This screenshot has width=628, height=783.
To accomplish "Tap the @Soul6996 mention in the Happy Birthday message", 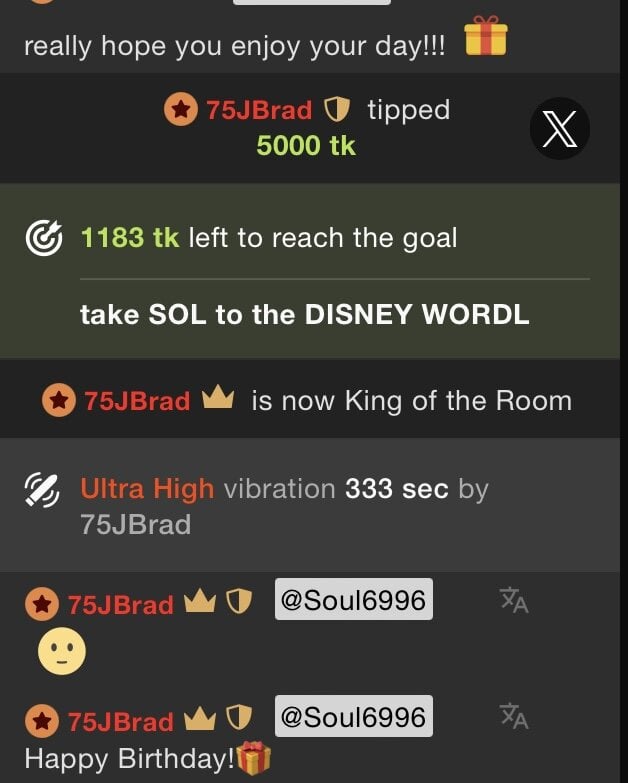I will coord(353,716).
